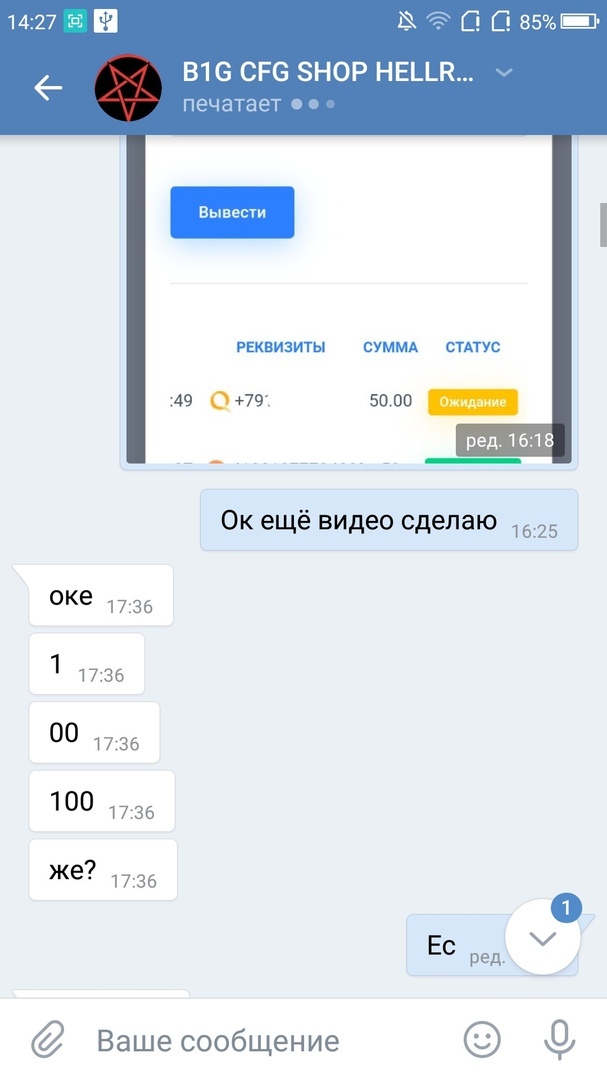Attach a file with the paperclip

click(x=47, y=1041)
